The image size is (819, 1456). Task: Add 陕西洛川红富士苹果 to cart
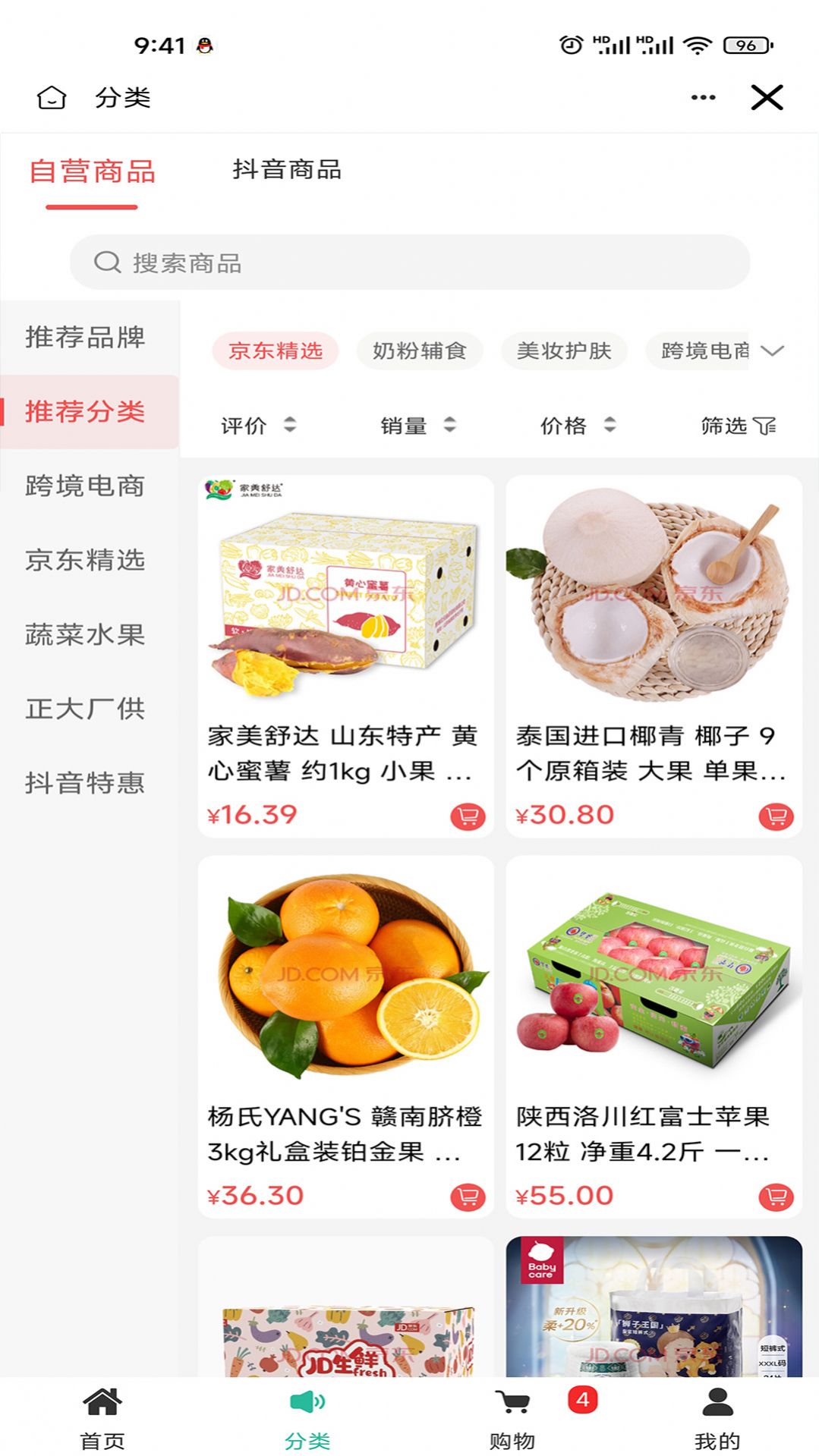[776, 1197]
